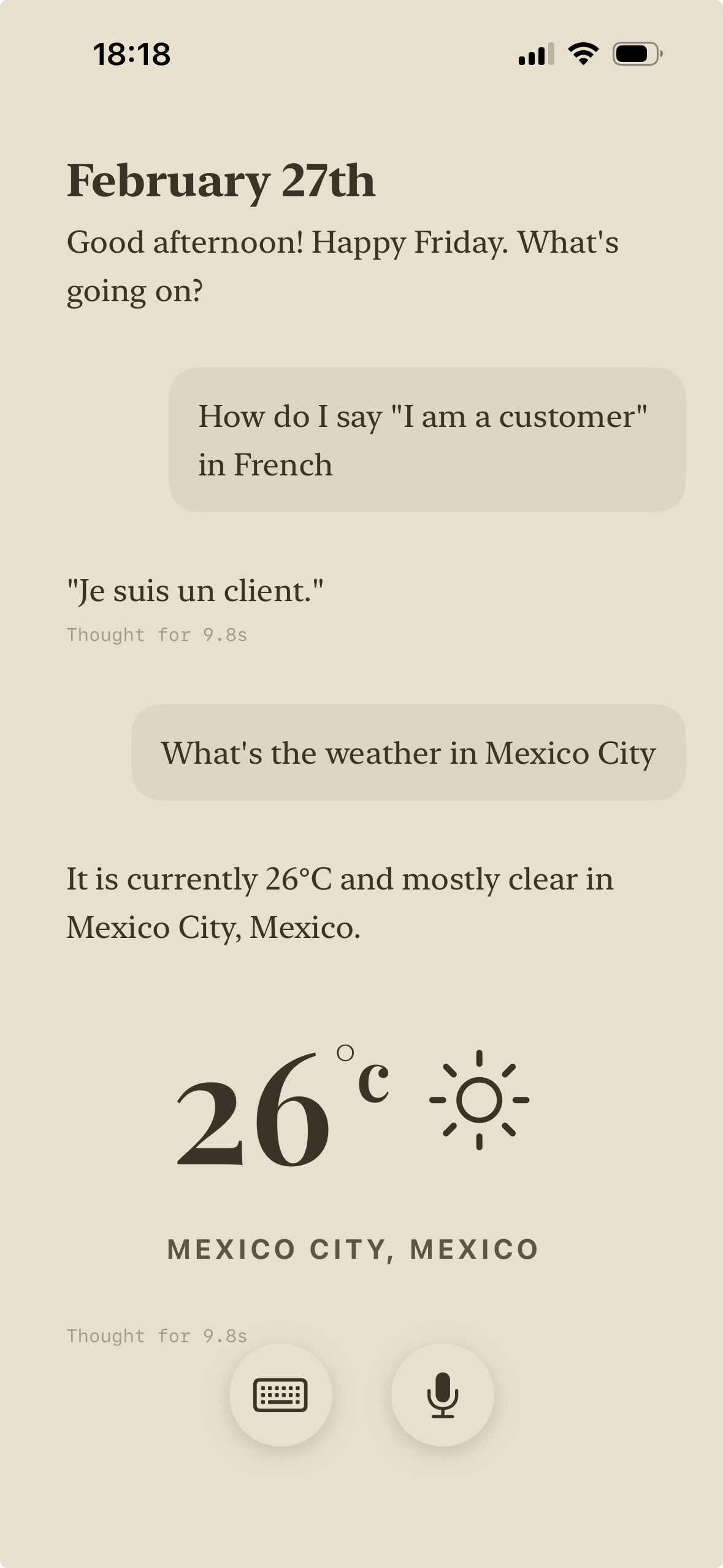
Task: Tap the clock showing 18:18
Action: 131,54
